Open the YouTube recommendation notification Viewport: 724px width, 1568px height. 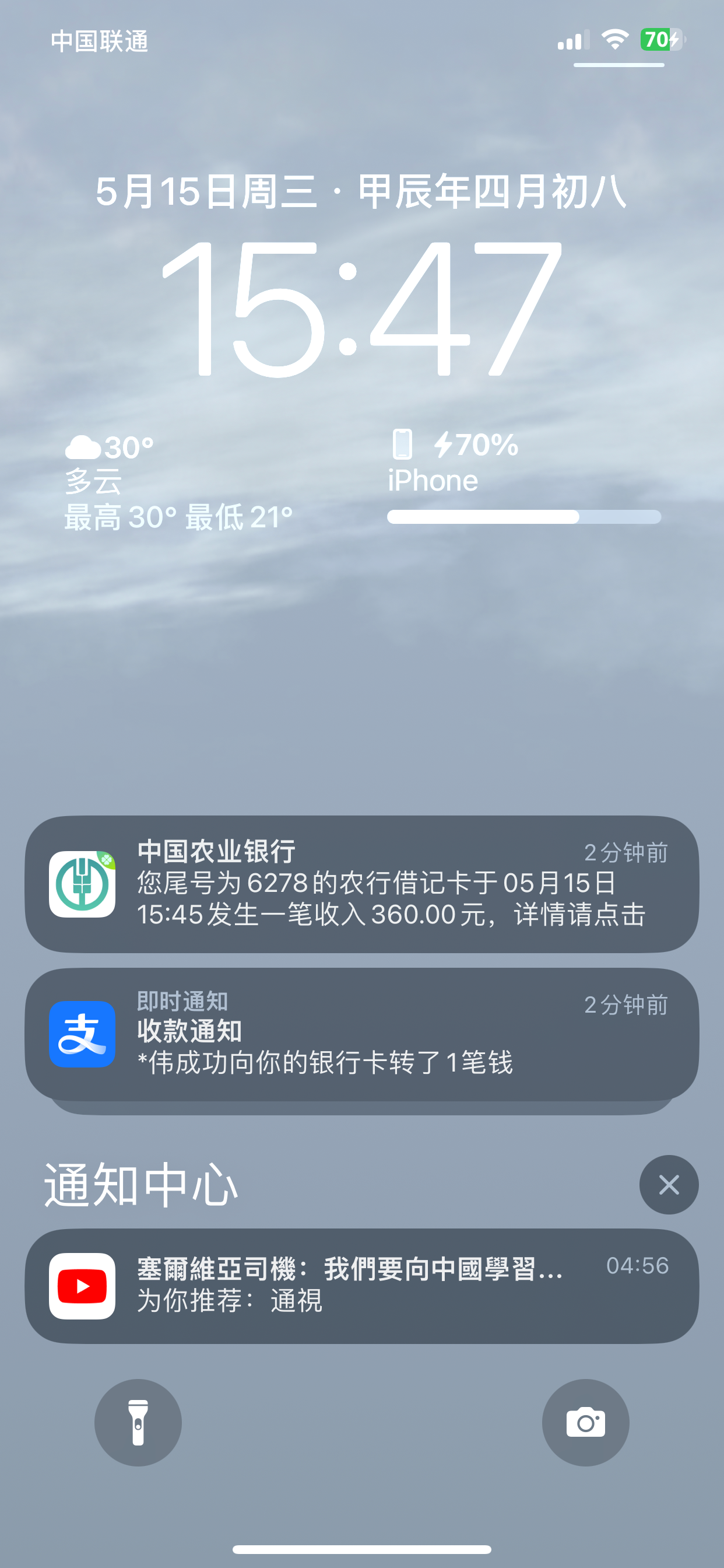[361, 1286]
